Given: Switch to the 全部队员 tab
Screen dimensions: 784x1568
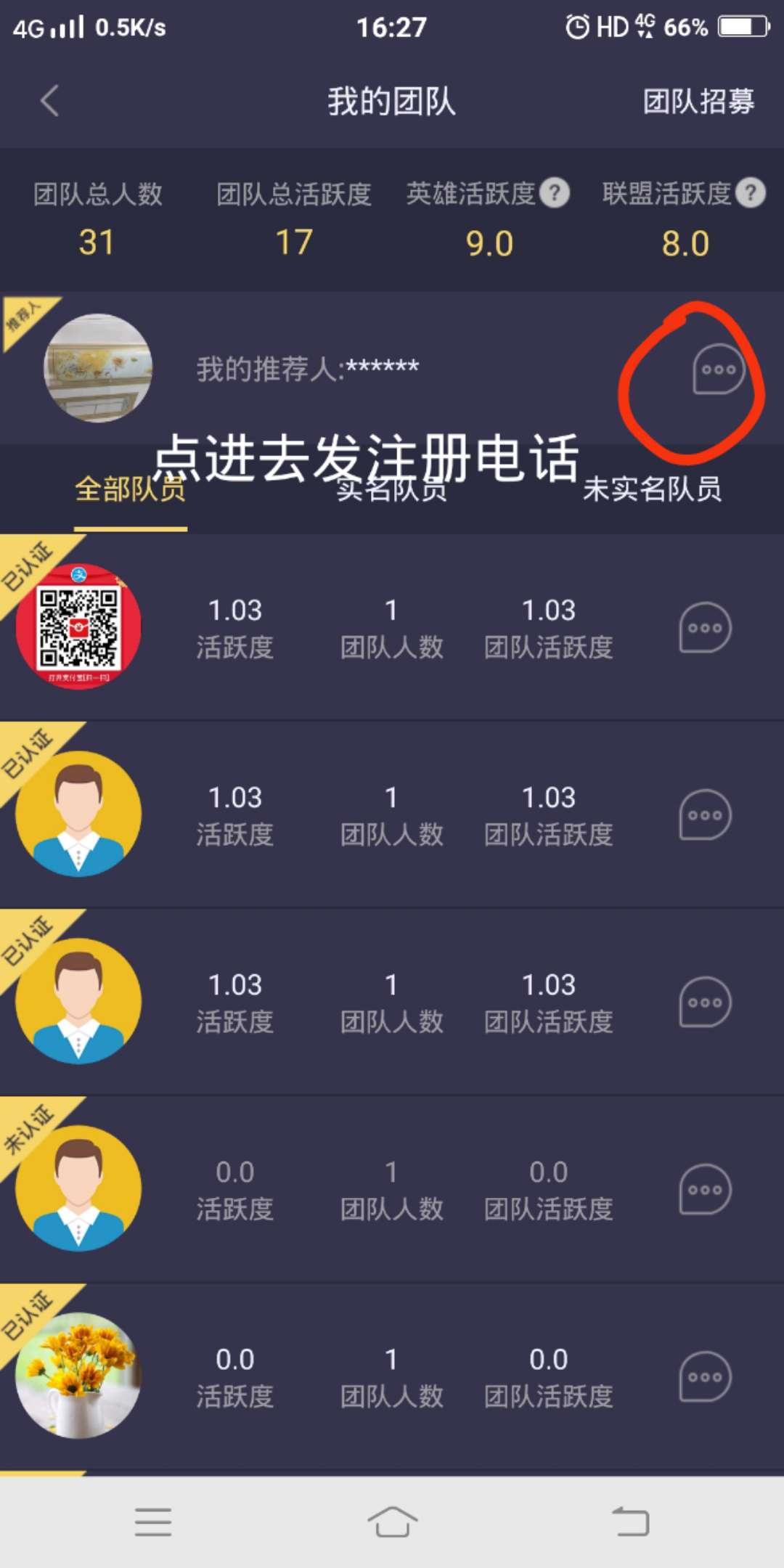Looking at the screenshot, I should tap(131, 490).
